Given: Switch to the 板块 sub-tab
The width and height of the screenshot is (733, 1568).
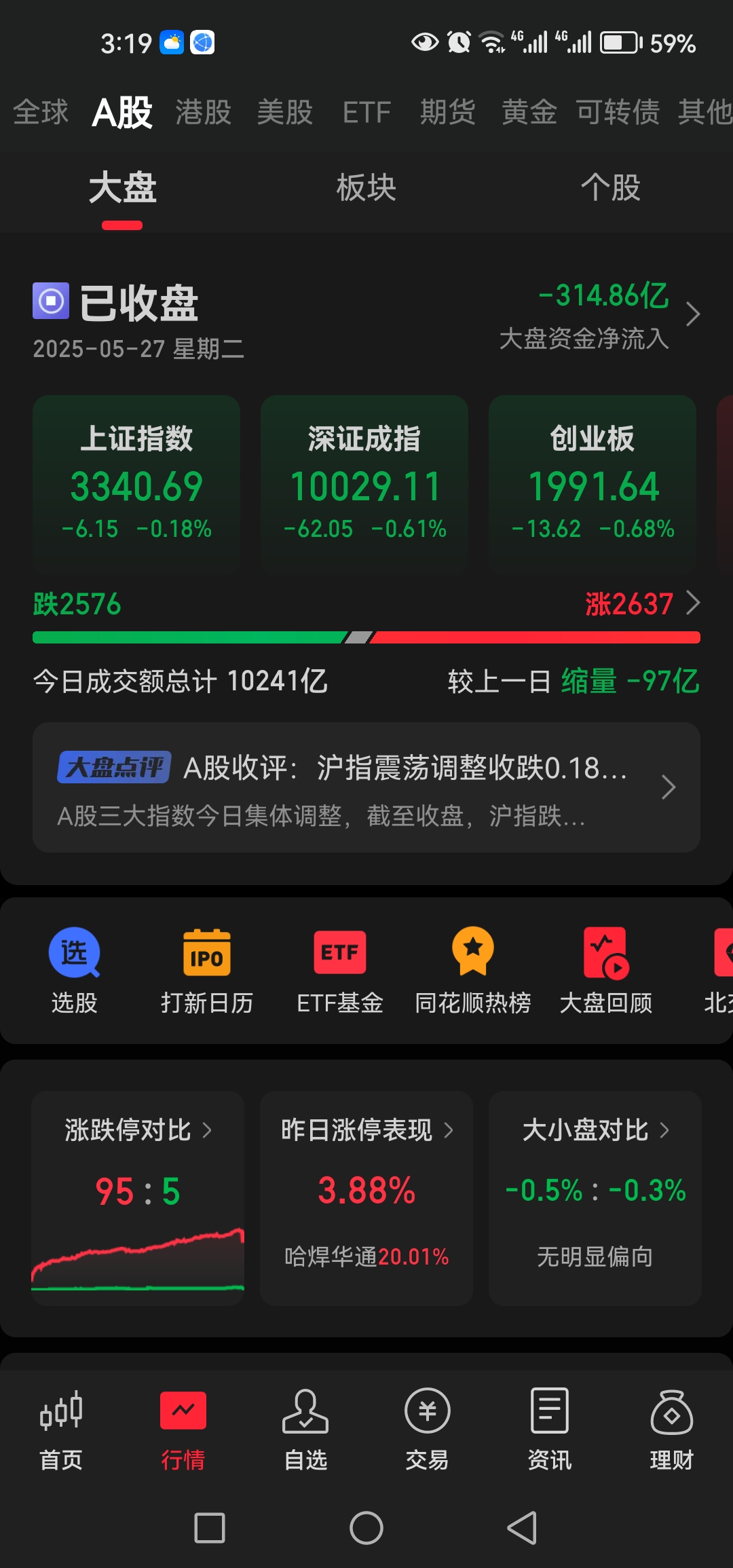Looking at the screenshot, I should click(366, 188).
